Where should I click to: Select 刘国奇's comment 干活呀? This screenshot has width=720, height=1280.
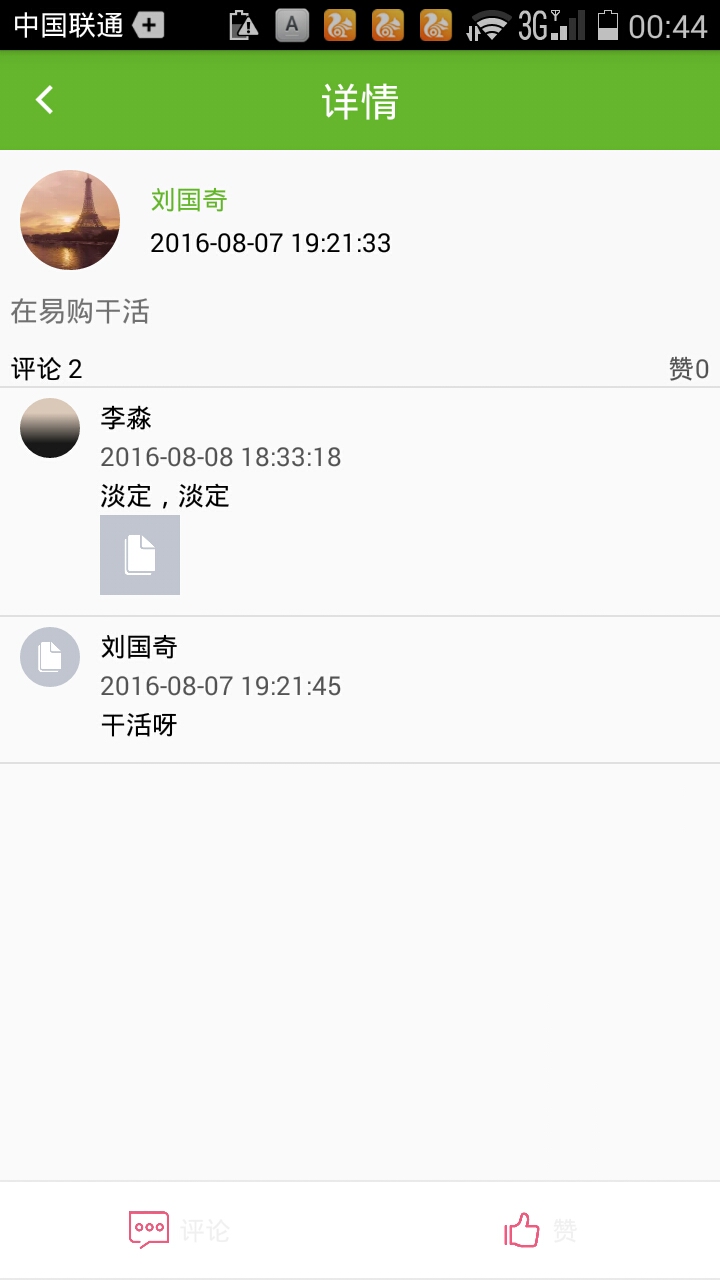[x=139, y=725]
